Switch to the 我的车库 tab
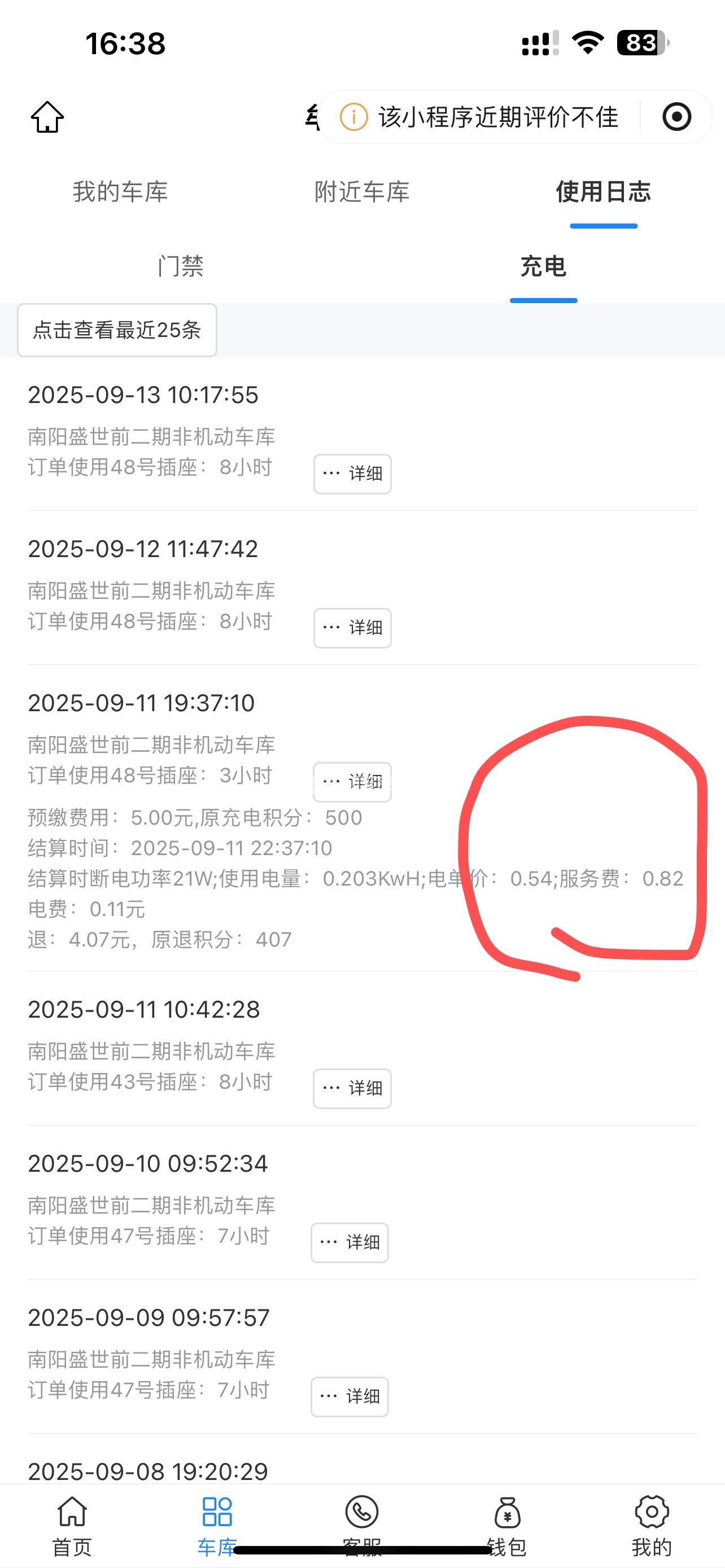 tap(120, 192)
